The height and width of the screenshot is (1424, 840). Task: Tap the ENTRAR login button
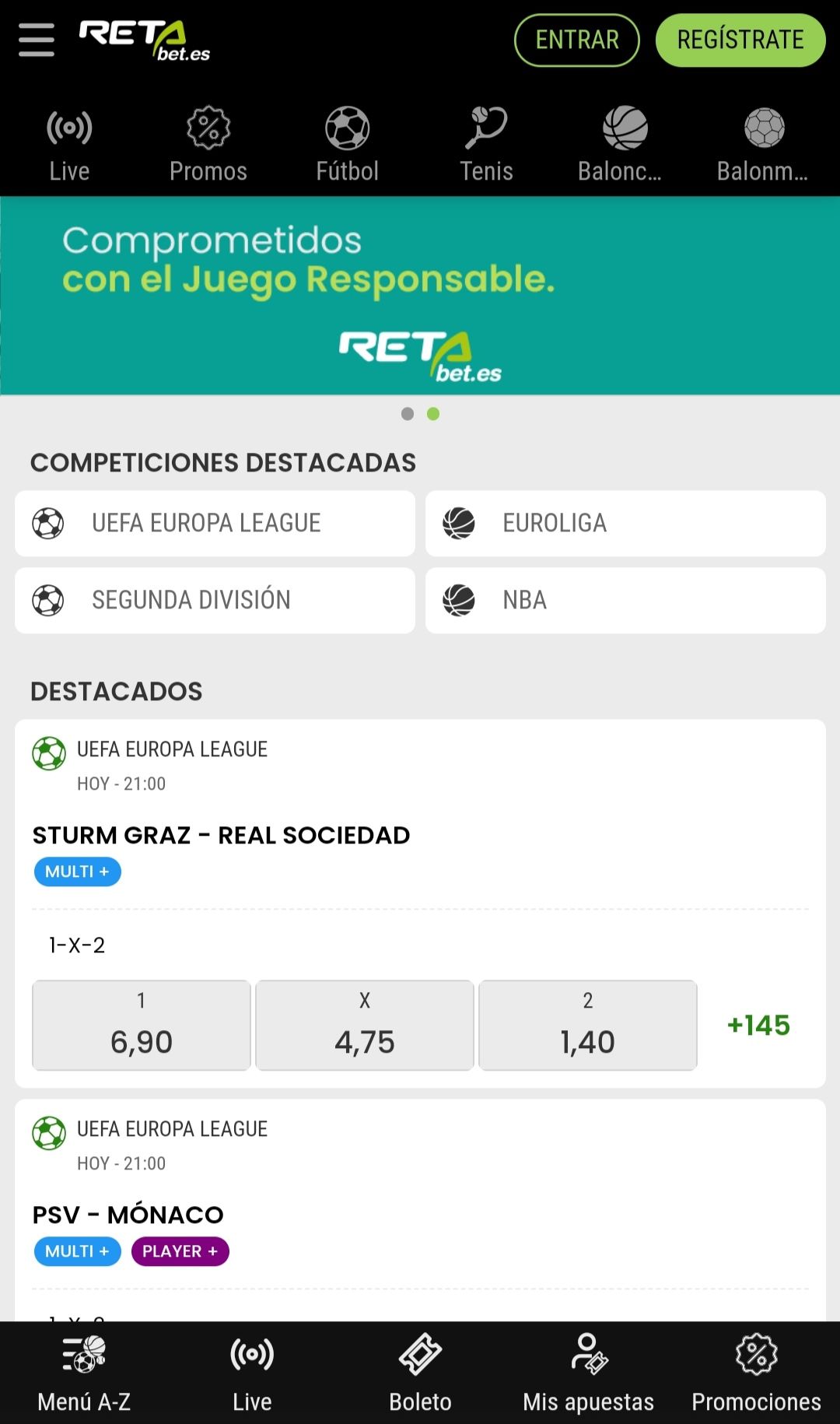[576, 40]
